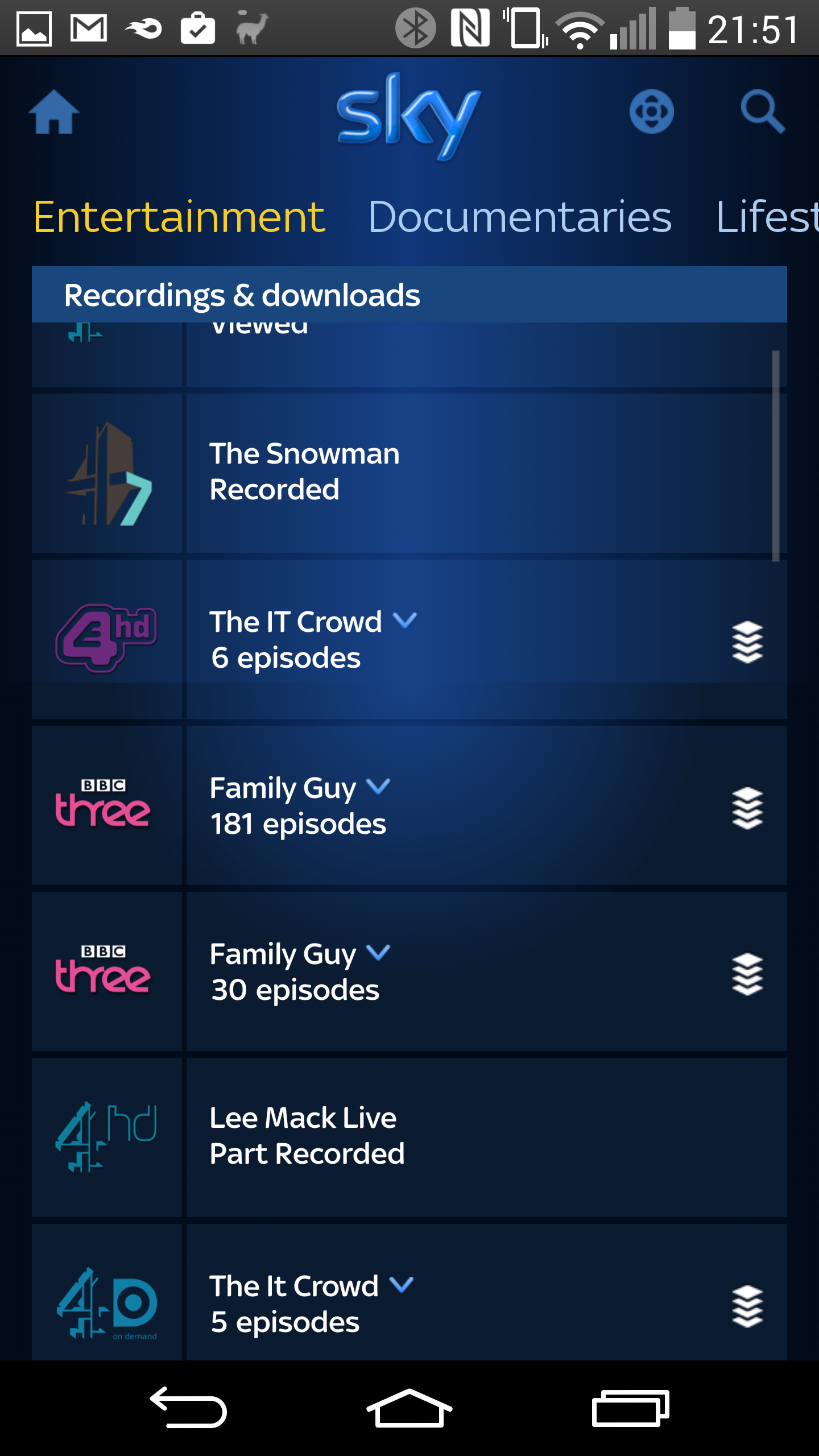Go to the Sky home screen
Image resolution: width=819 pixels, height=1456 pixels.
(54, 112)
